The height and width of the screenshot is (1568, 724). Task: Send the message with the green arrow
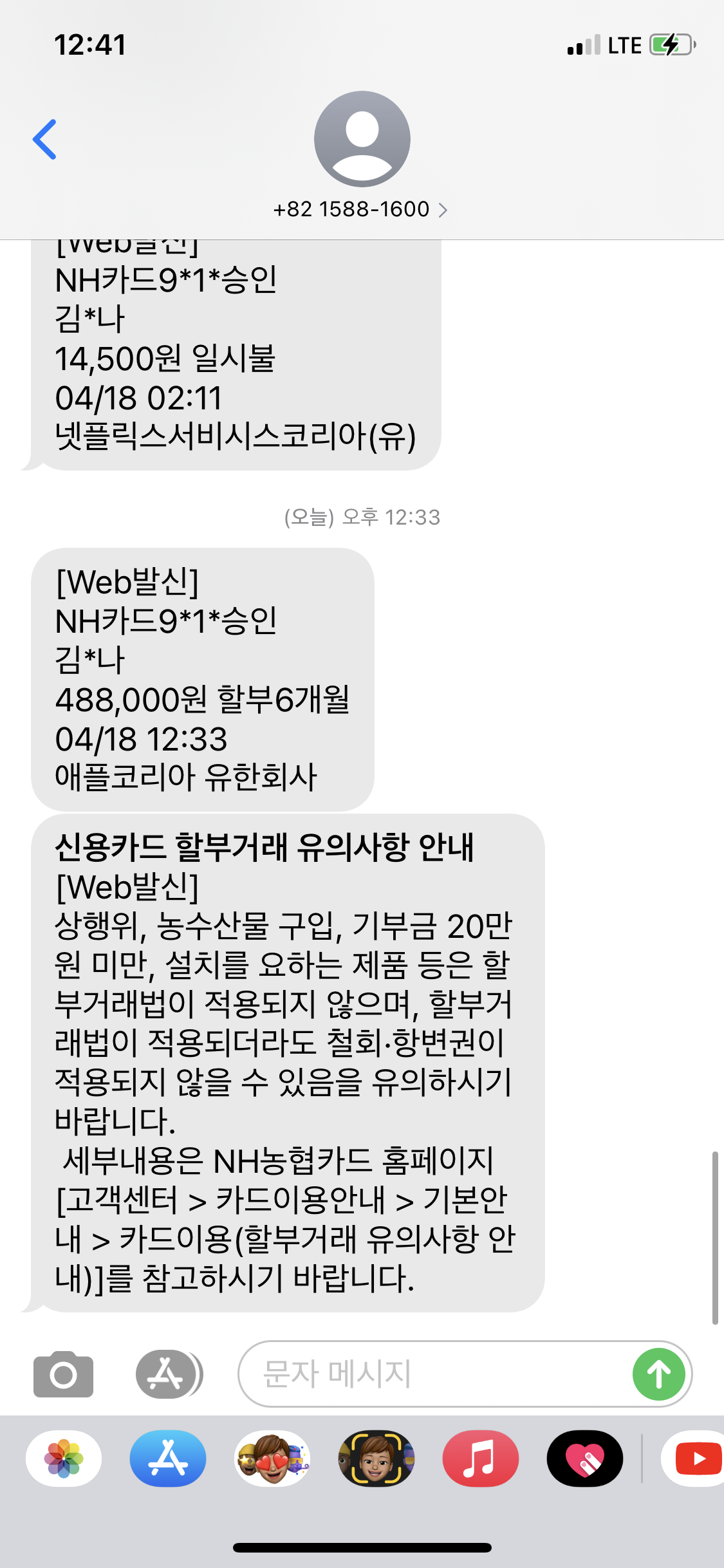[658, 1374]
